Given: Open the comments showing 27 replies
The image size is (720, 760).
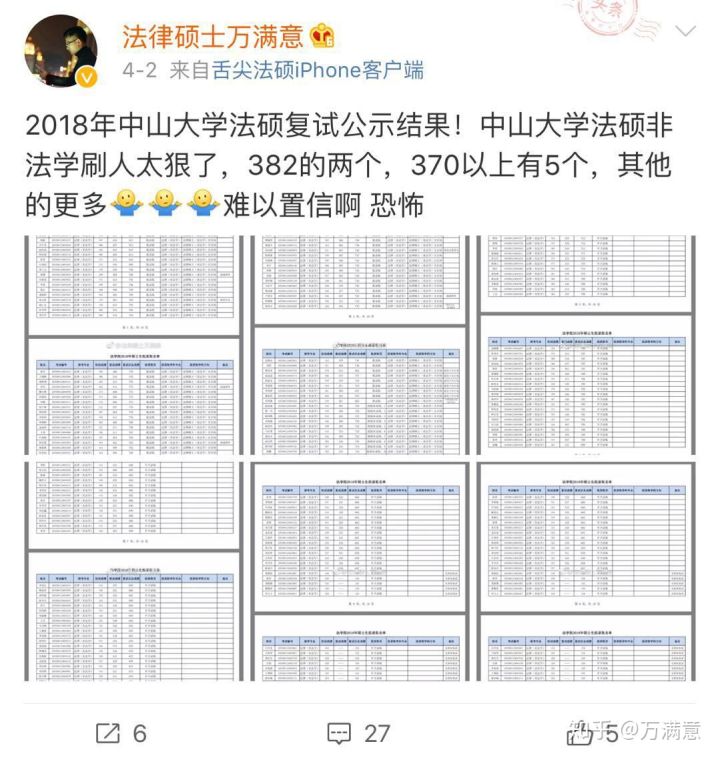Looking at the screenshot, I should pos(359,733).
